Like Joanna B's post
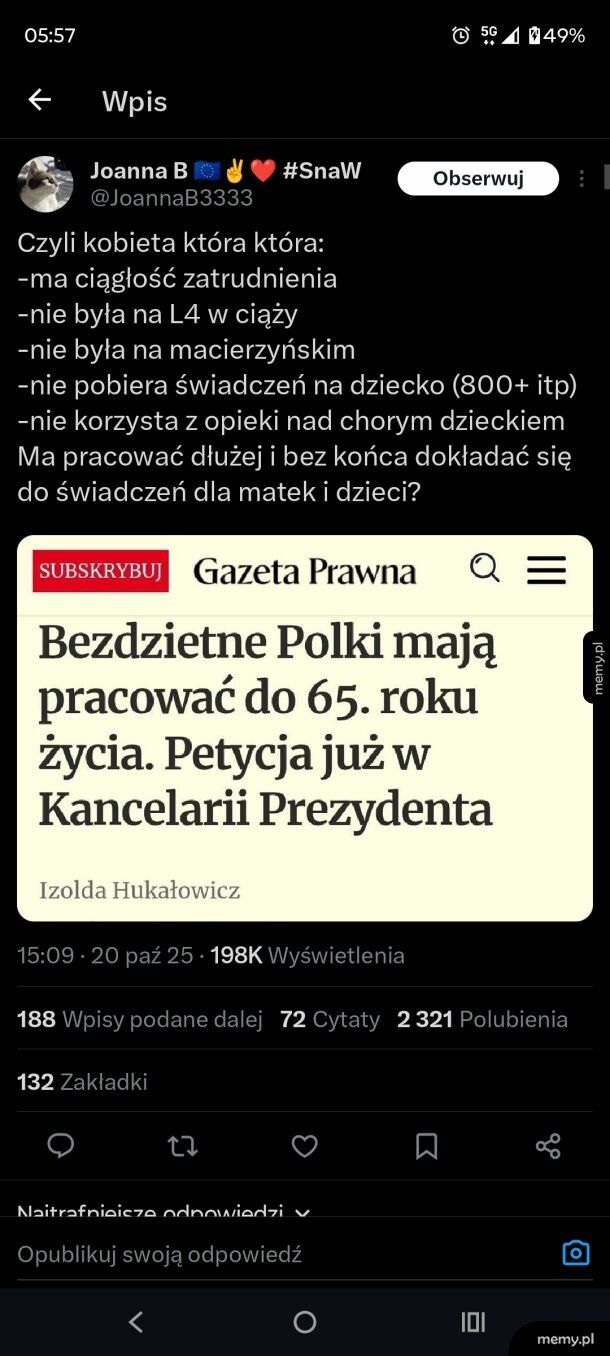The image size is (610, 1356). pyautogui.click(x=304, y=1146)
